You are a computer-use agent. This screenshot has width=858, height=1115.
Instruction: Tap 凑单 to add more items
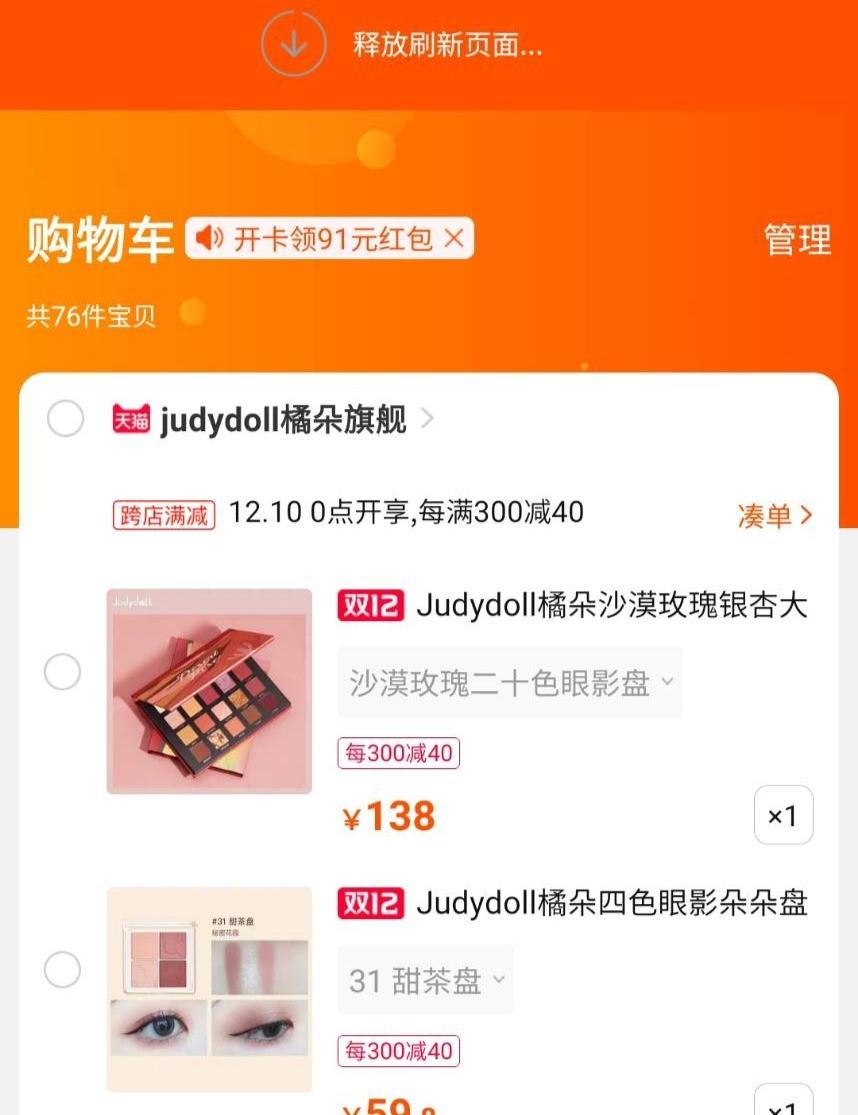tap(775, 515)
